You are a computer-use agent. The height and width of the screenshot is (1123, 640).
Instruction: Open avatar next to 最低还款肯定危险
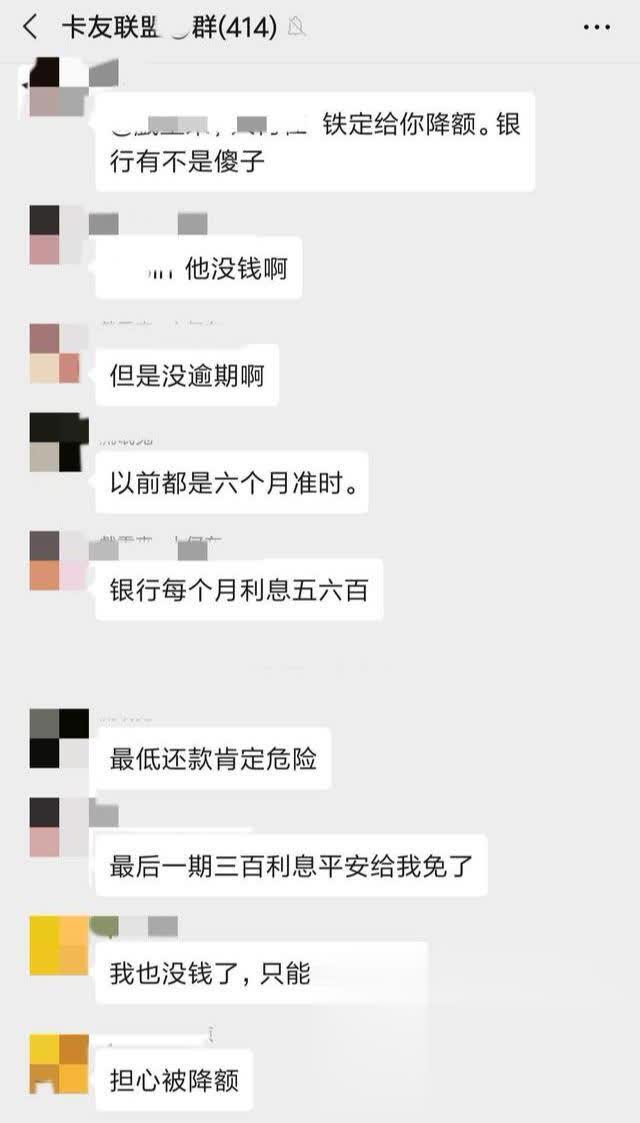coord(59,738)
